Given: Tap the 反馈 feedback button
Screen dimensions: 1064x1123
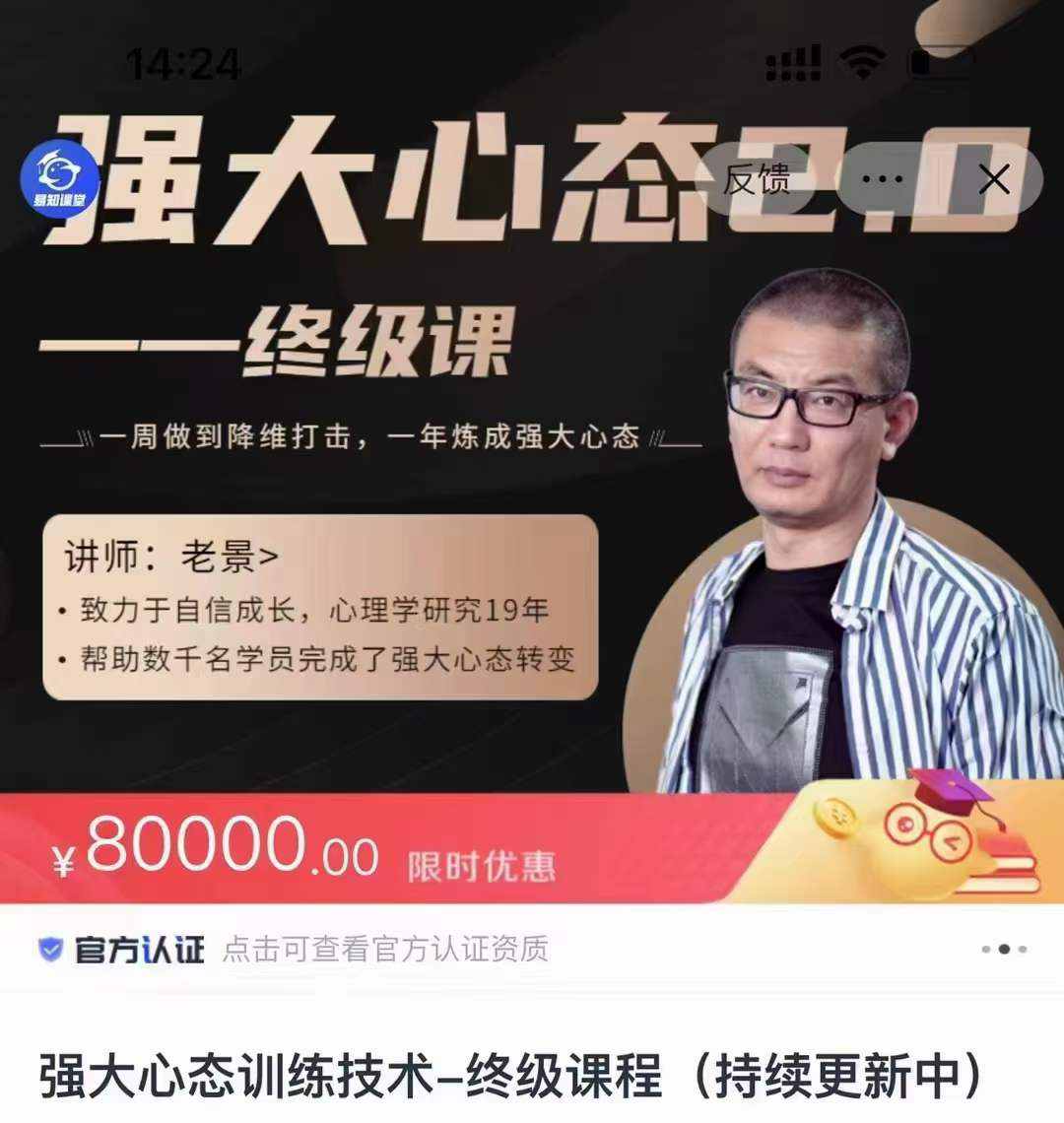Looking at the screenshot, I should [757, 180].
